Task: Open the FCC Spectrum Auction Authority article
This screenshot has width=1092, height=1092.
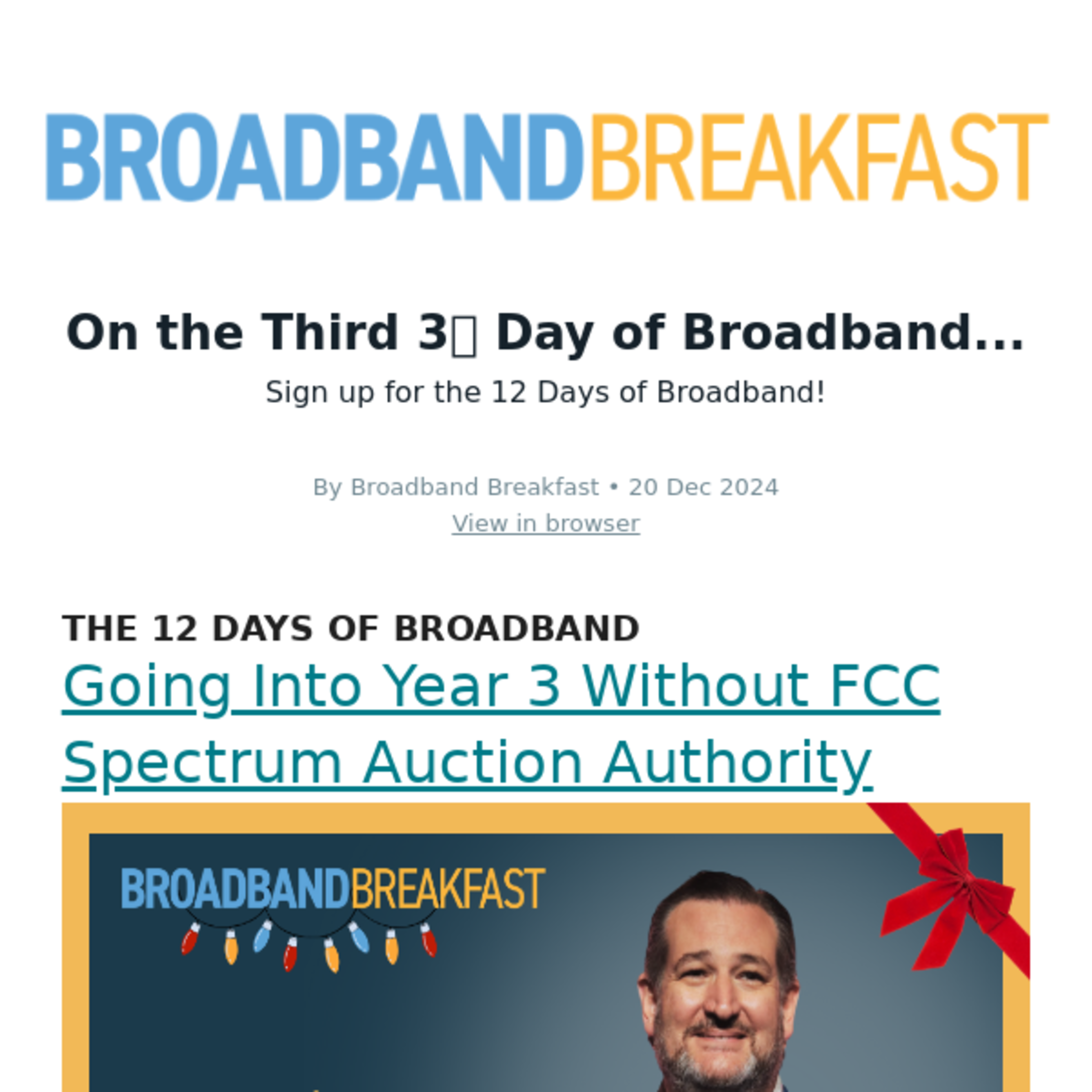Action: [x=501, y=724]
